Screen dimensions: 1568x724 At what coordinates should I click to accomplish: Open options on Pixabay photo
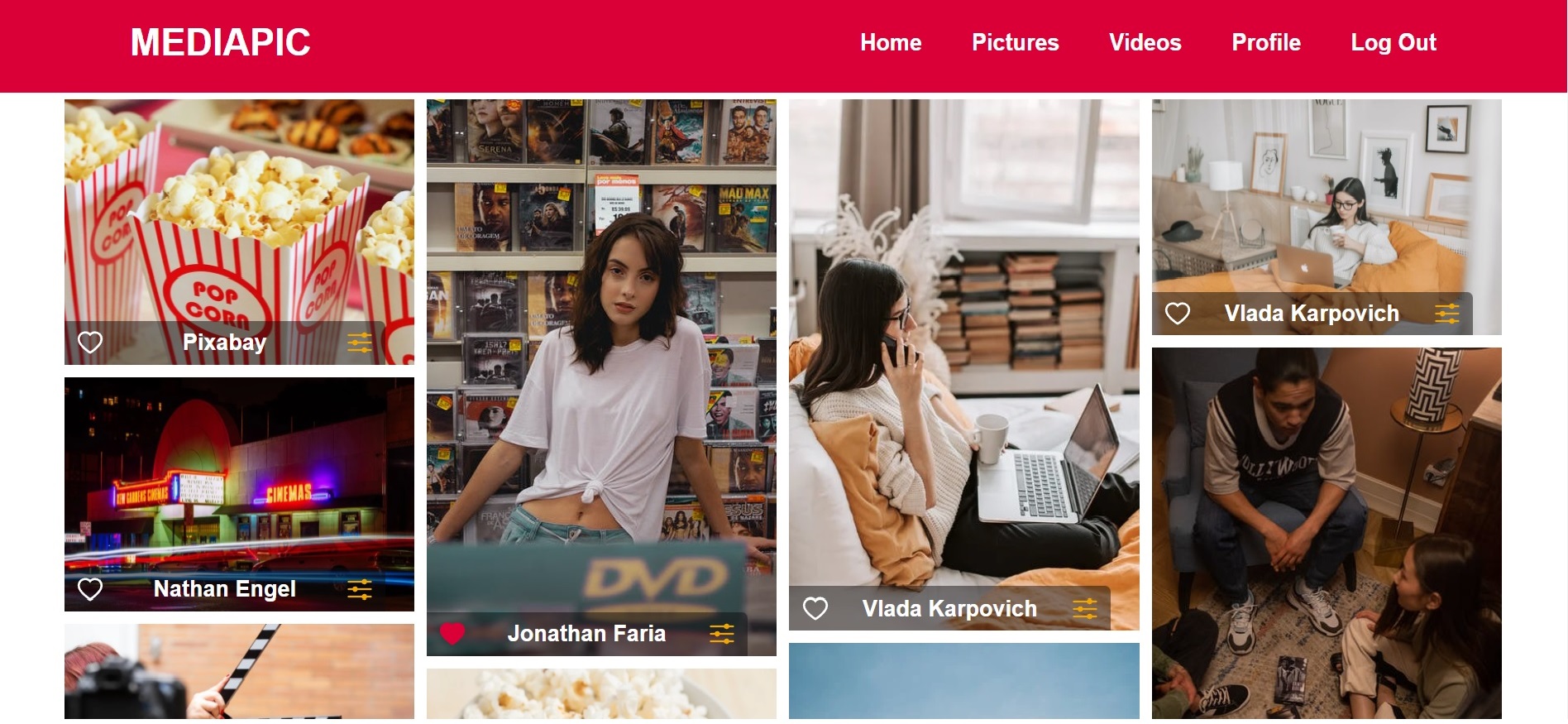[360, 342]
